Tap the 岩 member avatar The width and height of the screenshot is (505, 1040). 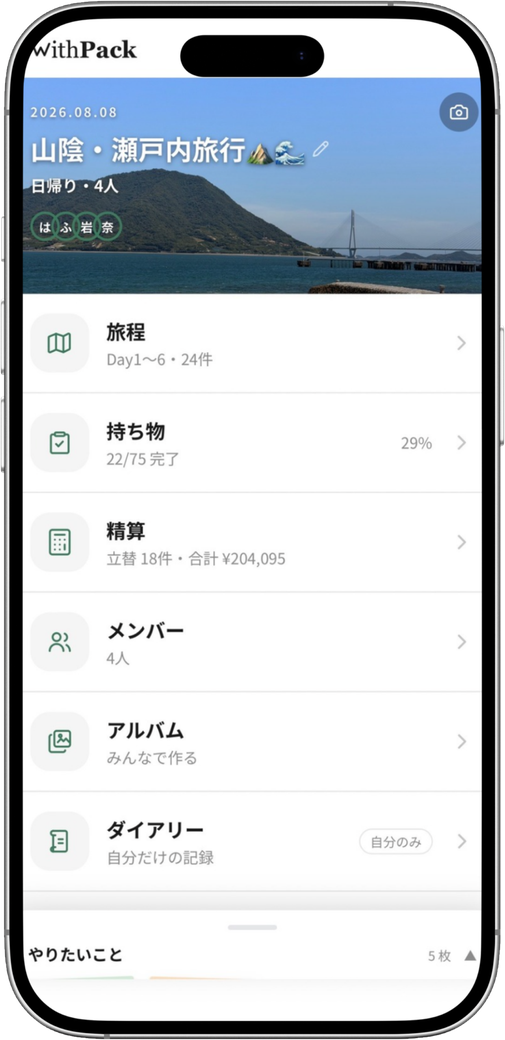(x=87, y=227)
